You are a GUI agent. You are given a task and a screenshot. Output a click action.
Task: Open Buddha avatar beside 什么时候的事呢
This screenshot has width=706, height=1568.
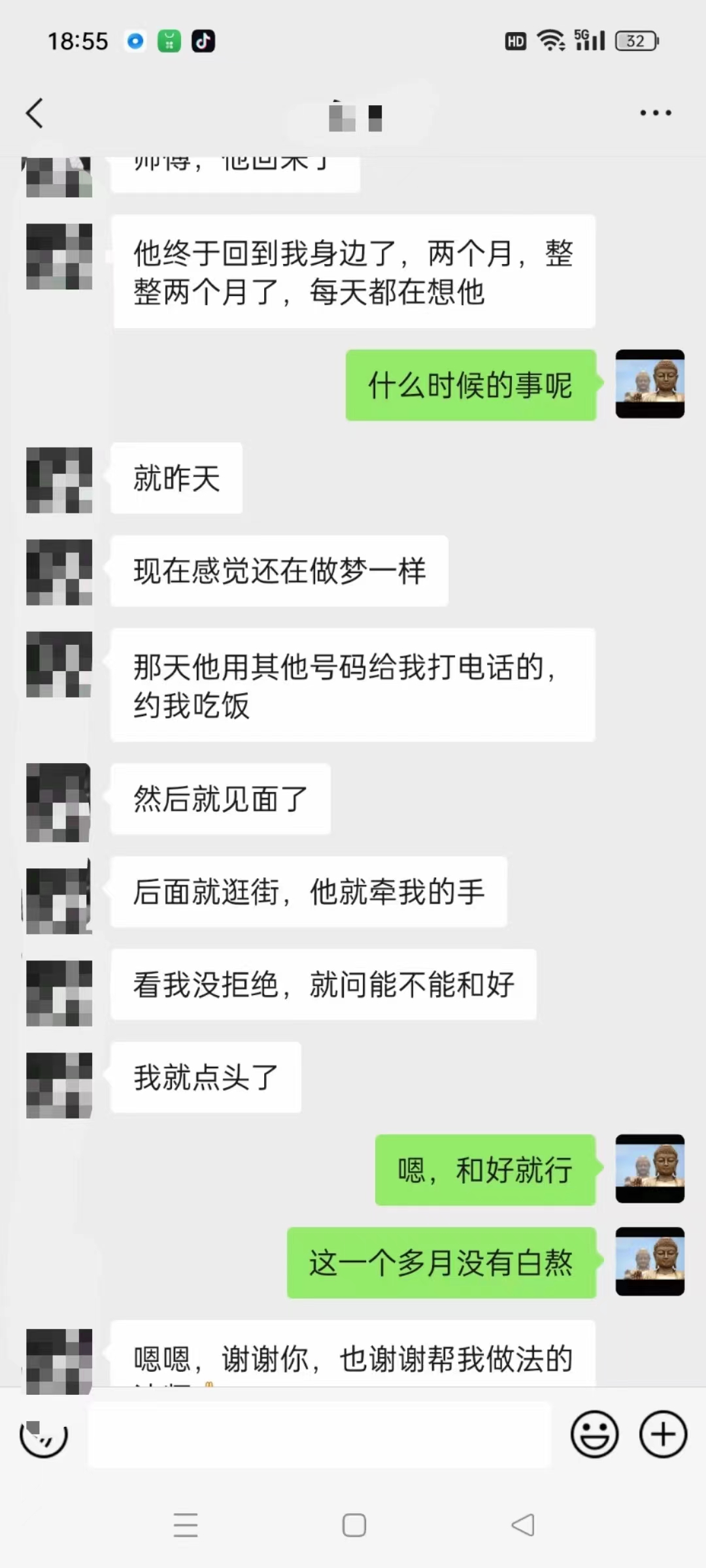click(x=650, y=384)
